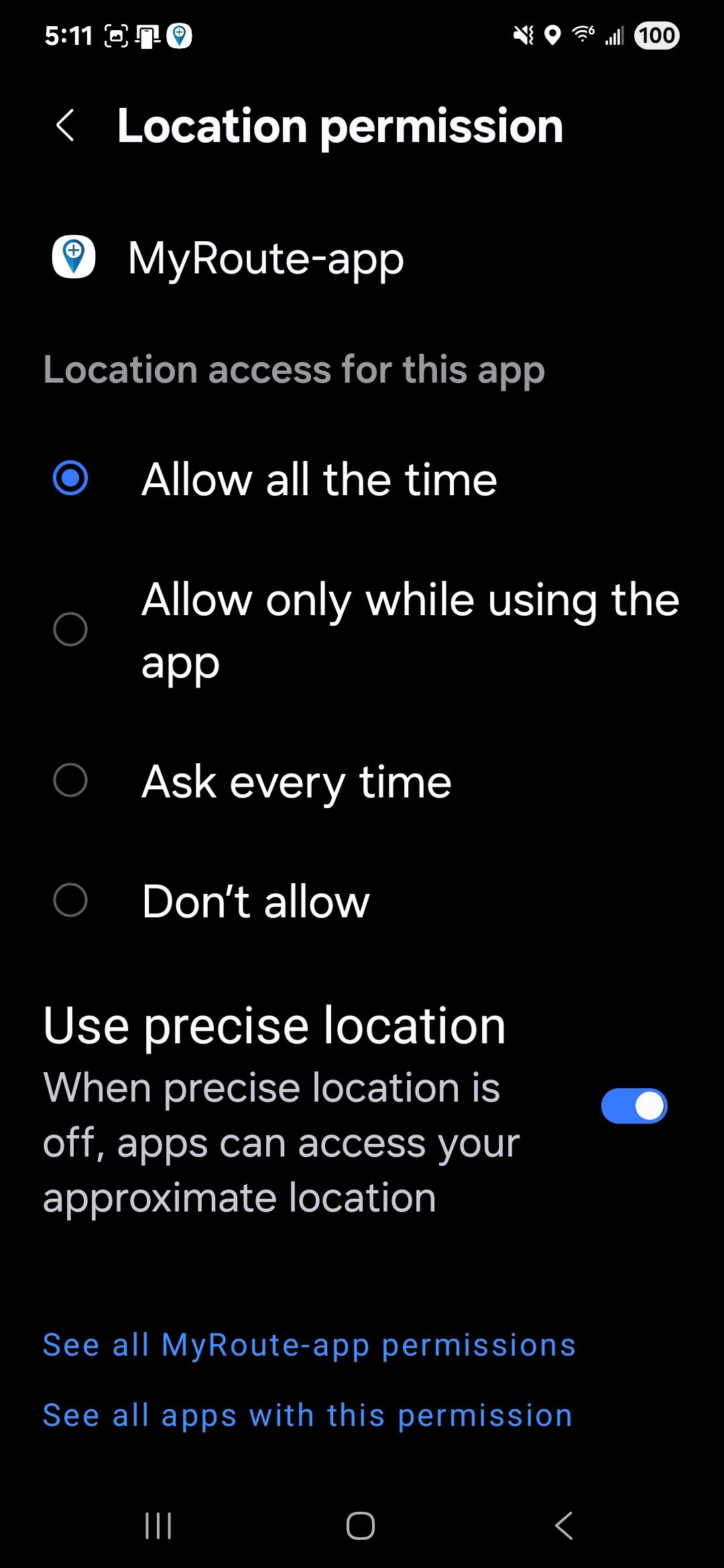Go back from Location permission screen
Screen dimensions: 724x1568
pyautogui.click(x=65, y=125)
